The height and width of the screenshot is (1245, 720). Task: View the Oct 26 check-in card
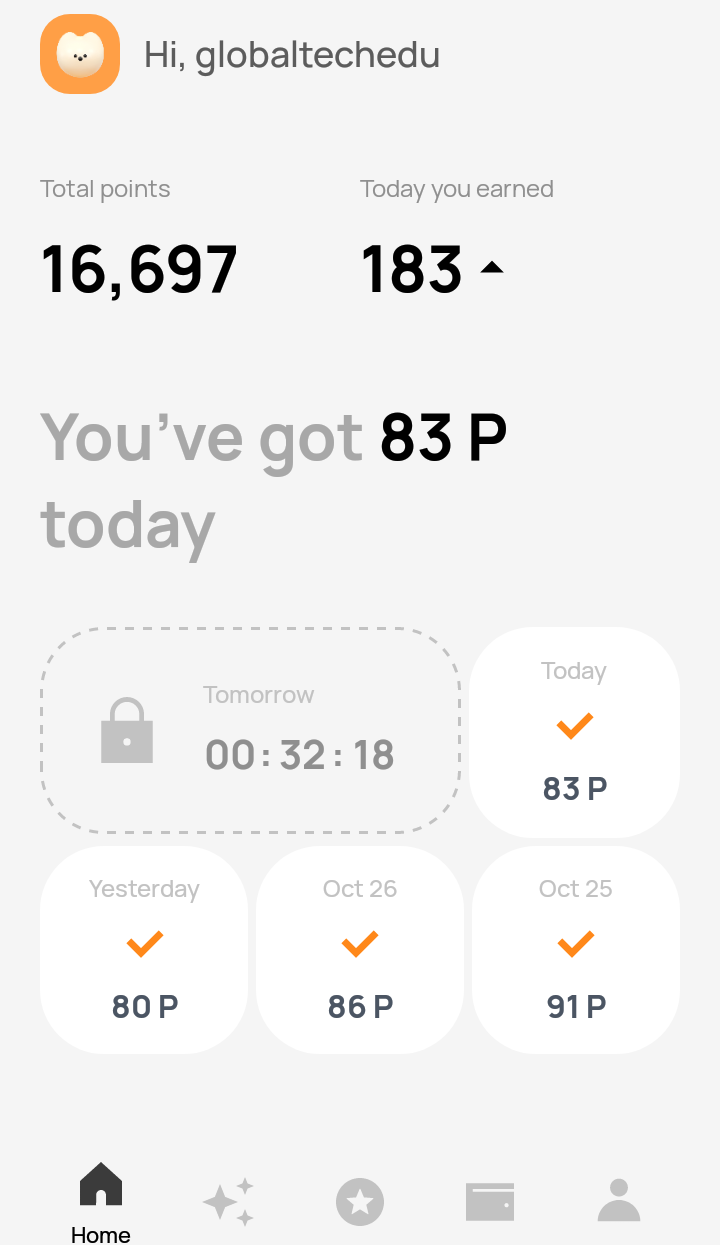(360, 949)
